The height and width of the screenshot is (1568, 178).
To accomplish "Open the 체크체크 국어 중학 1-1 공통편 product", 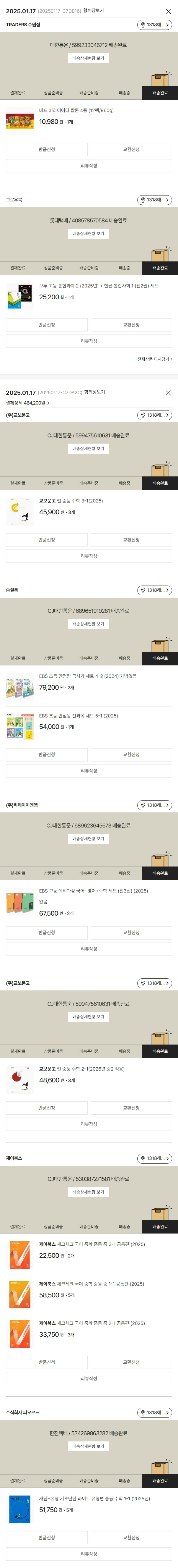I will (91, 1284).
